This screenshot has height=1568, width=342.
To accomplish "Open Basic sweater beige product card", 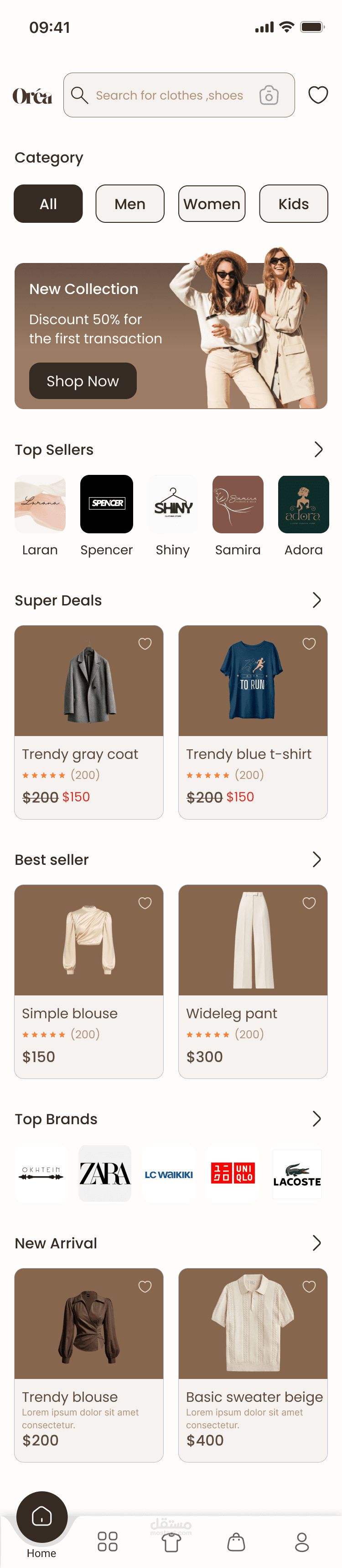I will 253,1365.
